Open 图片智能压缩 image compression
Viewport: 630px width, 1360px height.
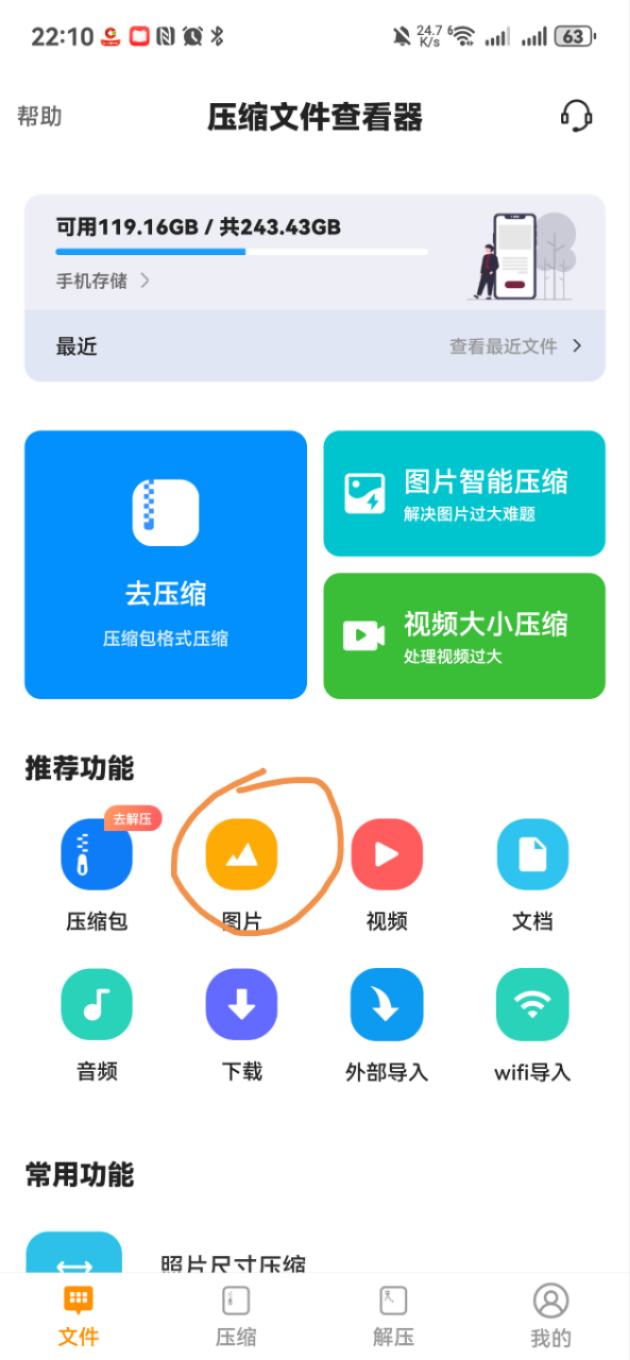tap(464, 493)
